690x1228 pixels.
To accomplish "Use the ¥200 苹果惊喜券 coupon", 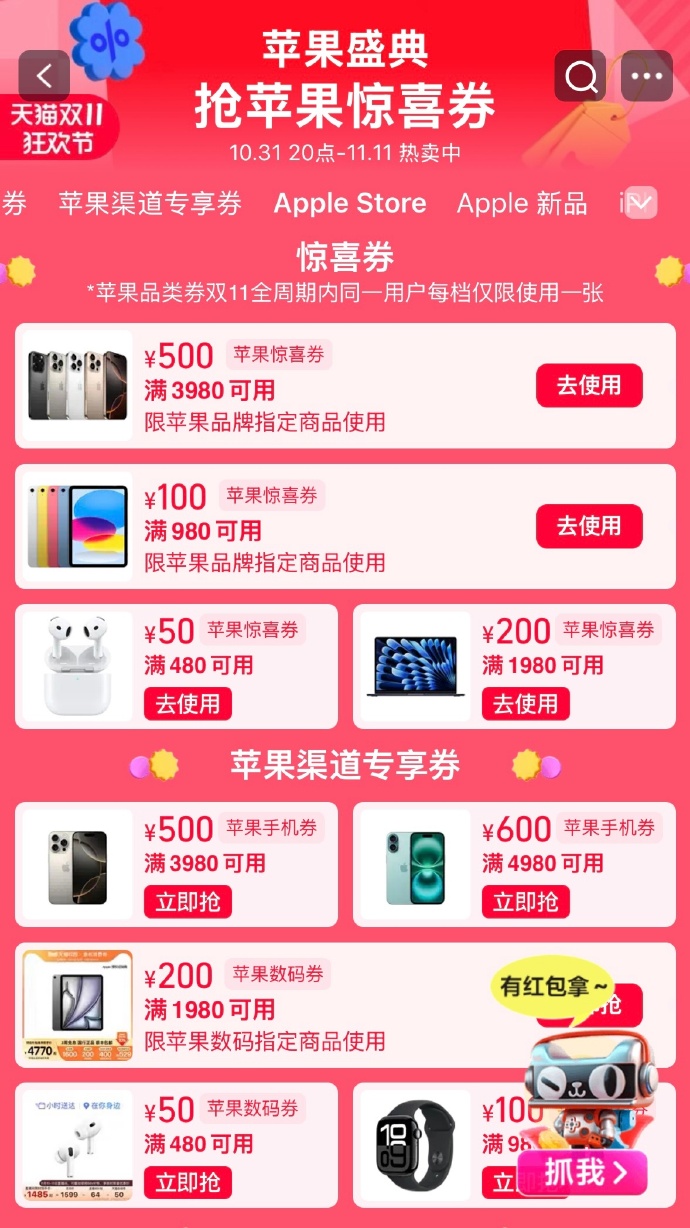I will click(x=526, y=703).
